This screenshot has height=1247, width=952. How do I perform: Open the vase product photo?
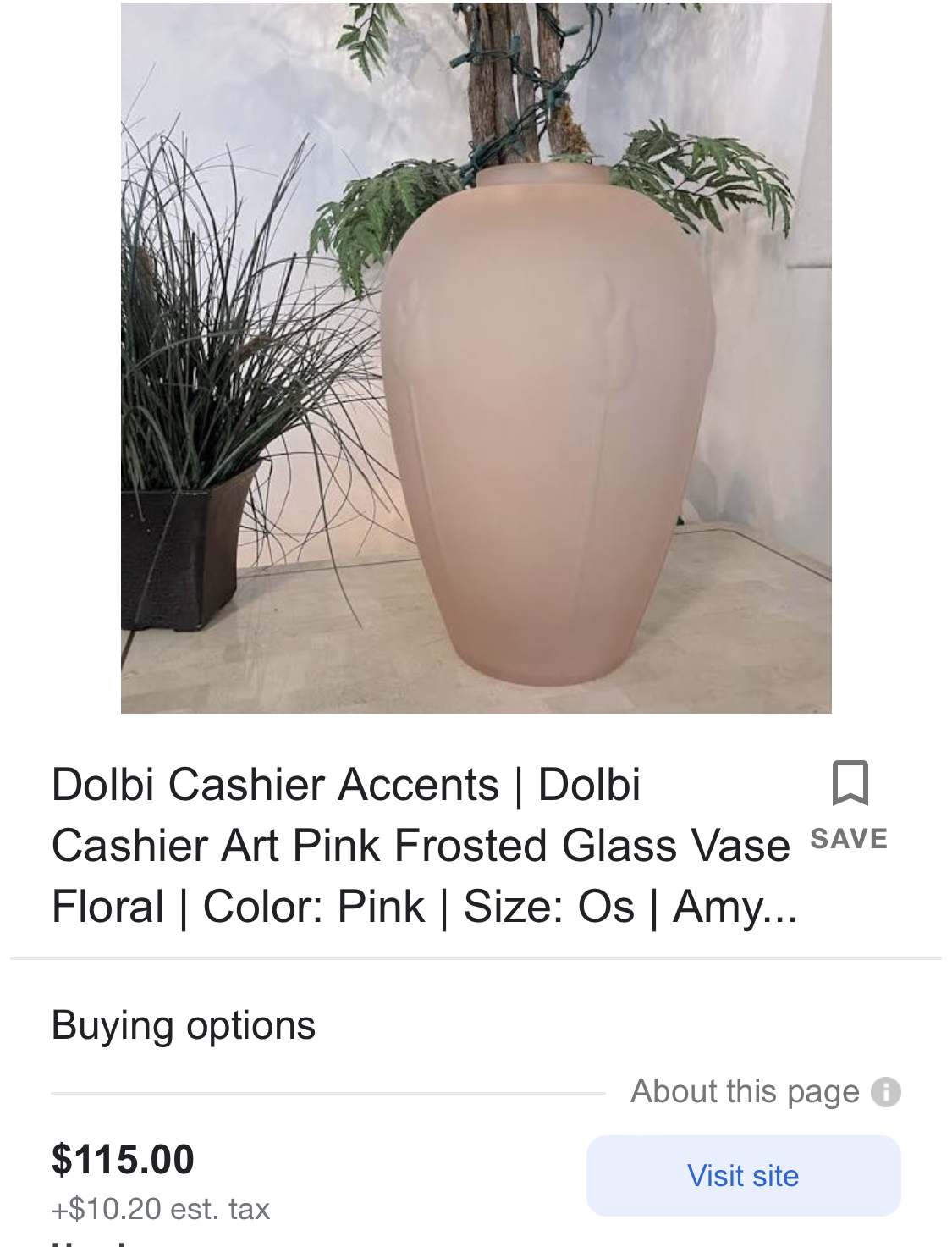point(476,357)
